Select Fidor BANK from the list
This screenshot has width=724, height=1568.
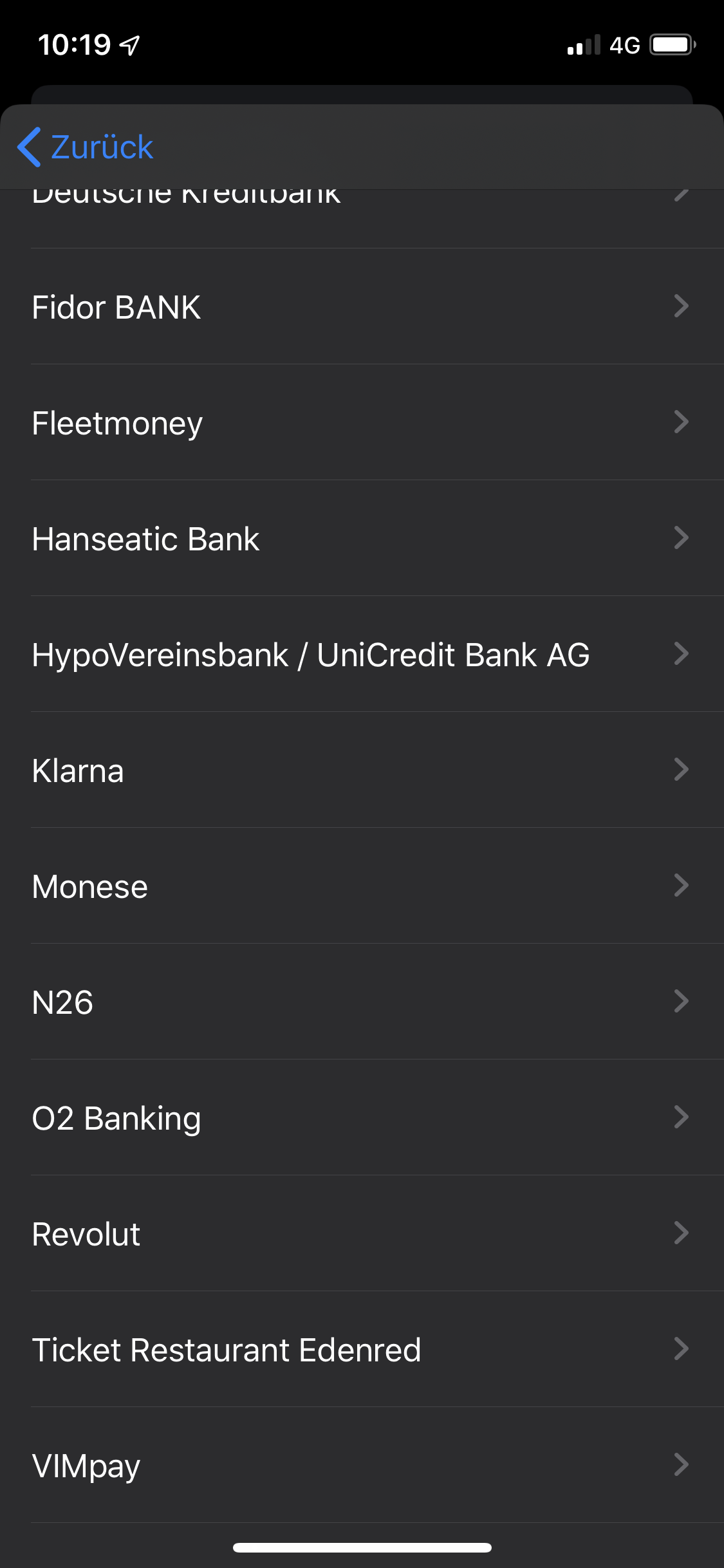(x=362, y=306)
